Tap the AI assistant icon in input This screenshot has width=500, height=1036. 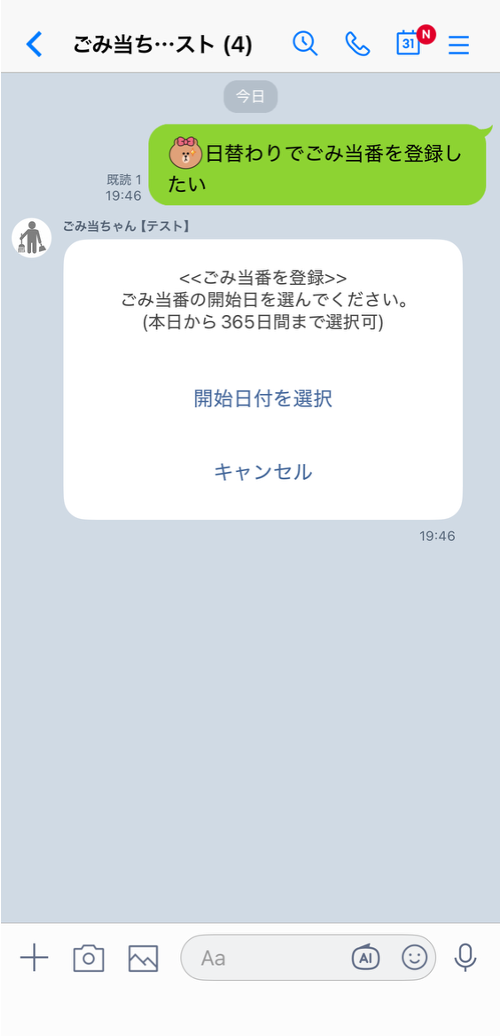pyautogui.click(x=365, y=957)
